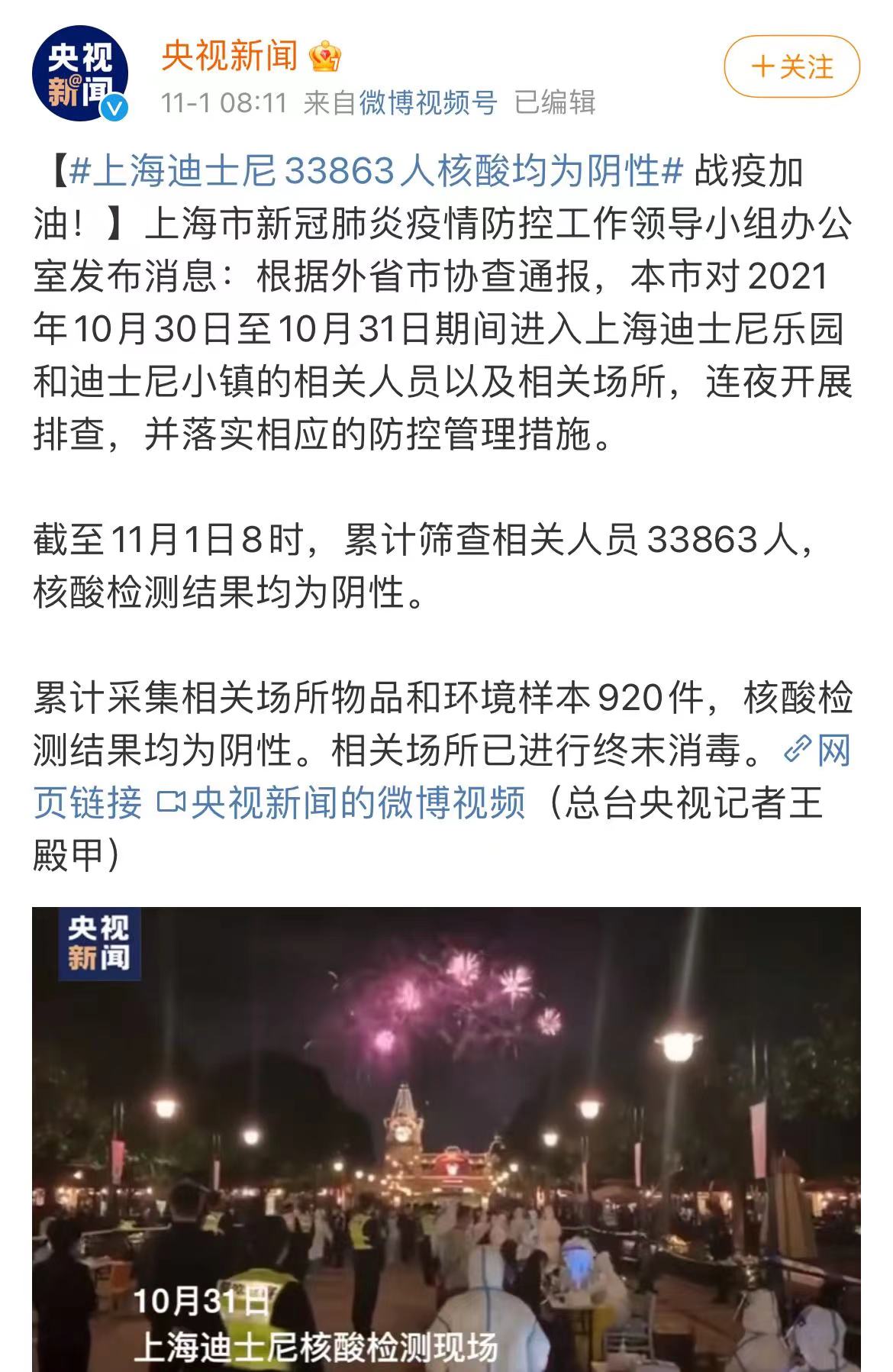Open the 央视新闻的微博视频 link

(x=343, y=803)
